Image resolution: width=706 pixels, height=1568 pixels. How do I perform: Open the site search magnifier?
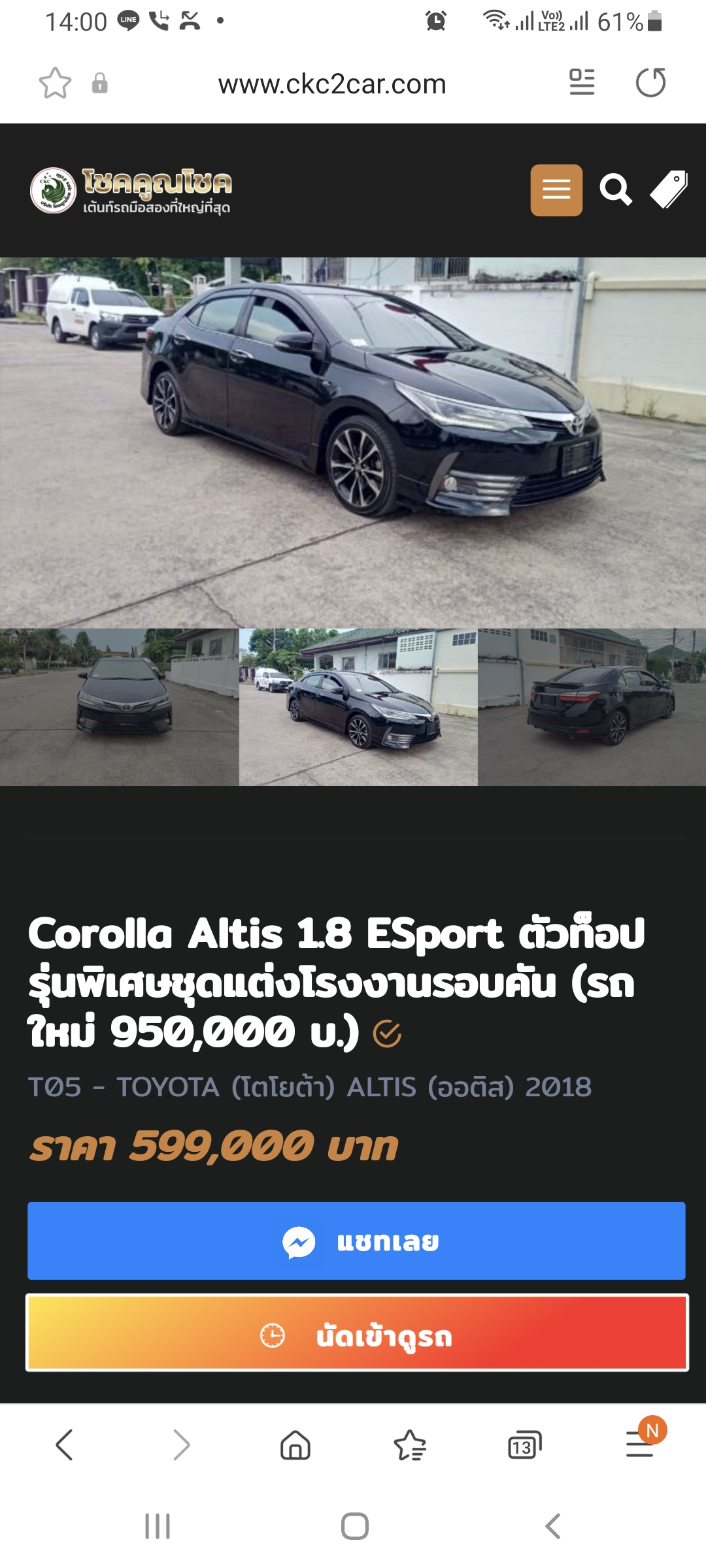pyautogui.click(x=616, y=190)
